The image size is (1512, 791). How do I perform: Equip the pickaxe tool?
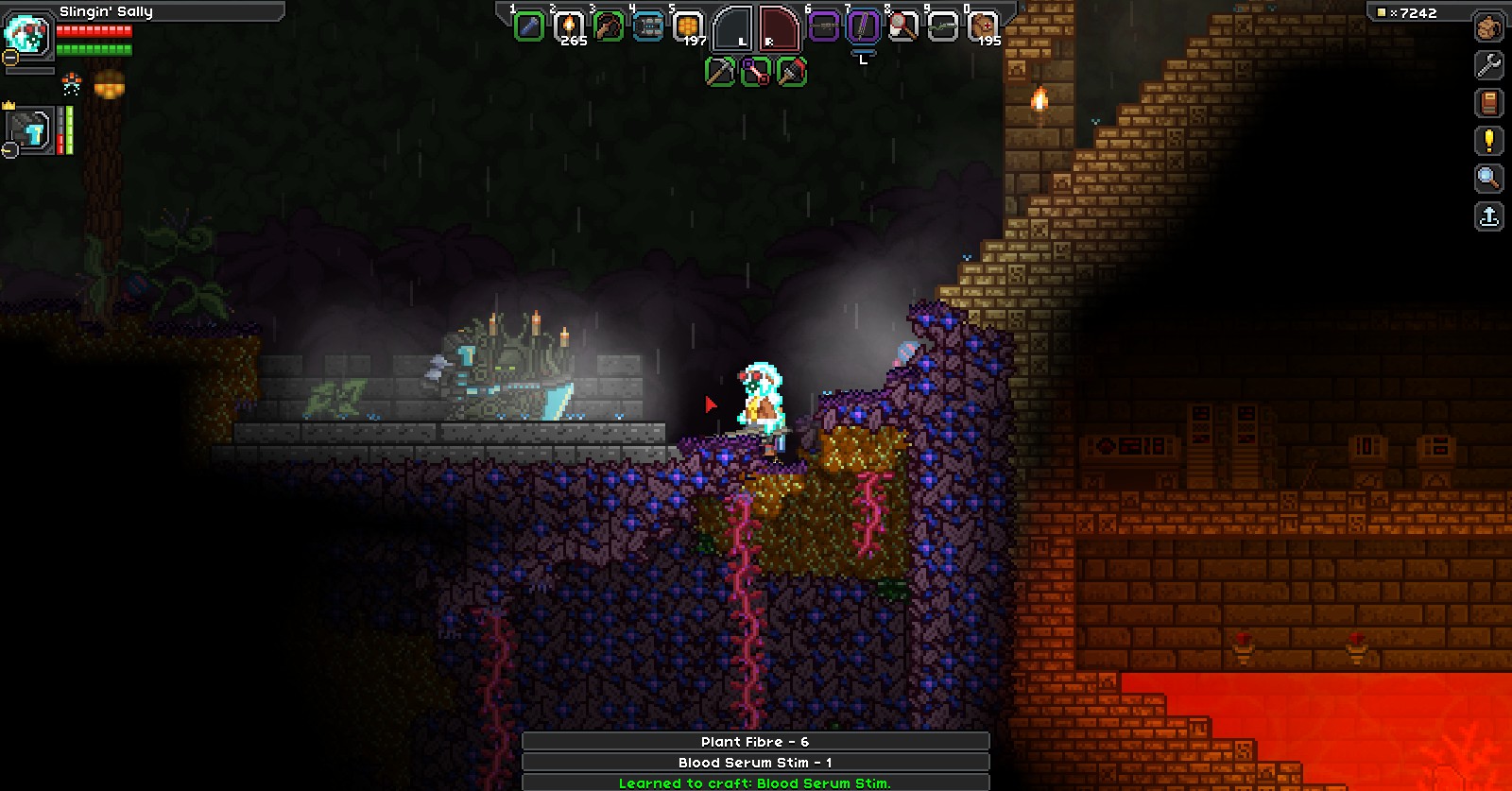point(720,72)
